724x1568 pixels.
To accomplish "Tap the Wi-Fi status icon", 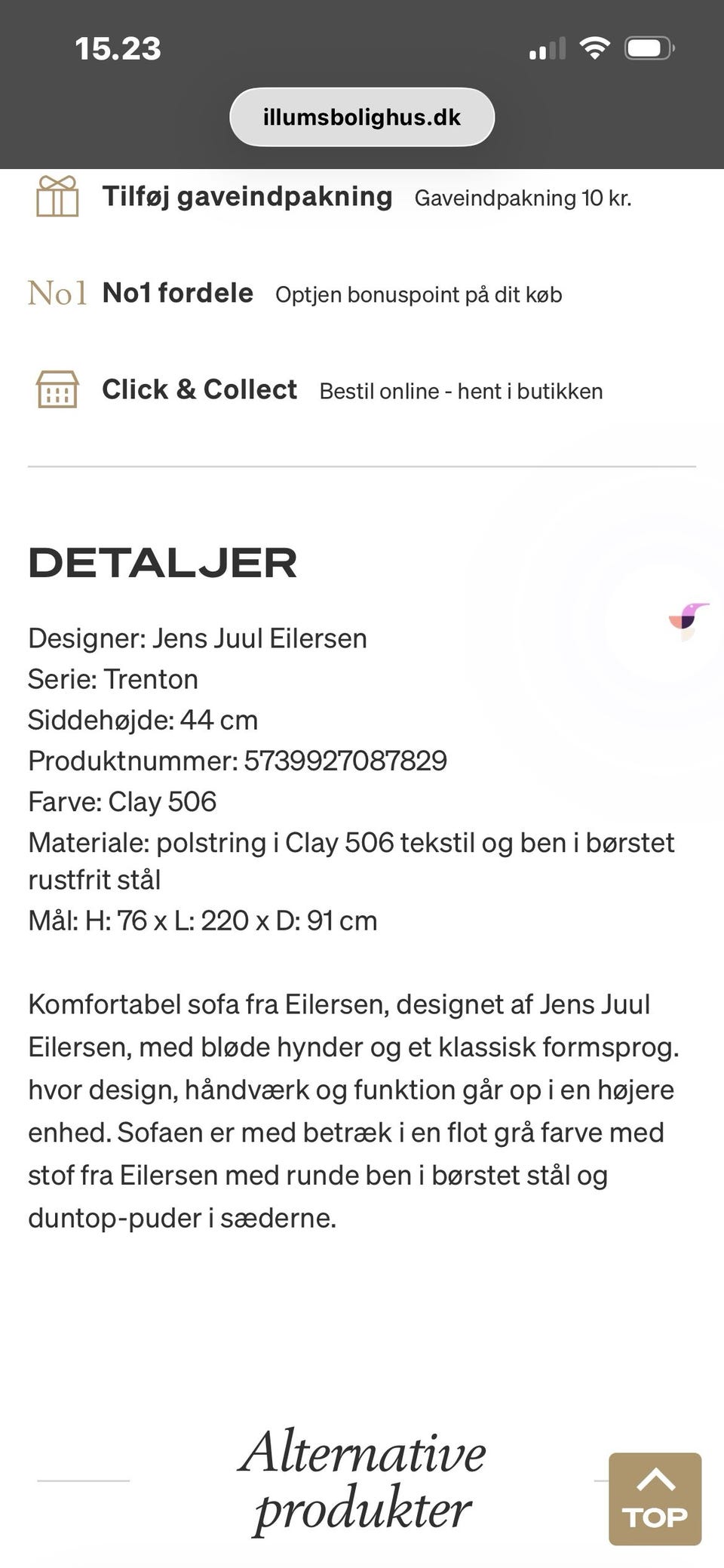I will (x=595, y=48).
